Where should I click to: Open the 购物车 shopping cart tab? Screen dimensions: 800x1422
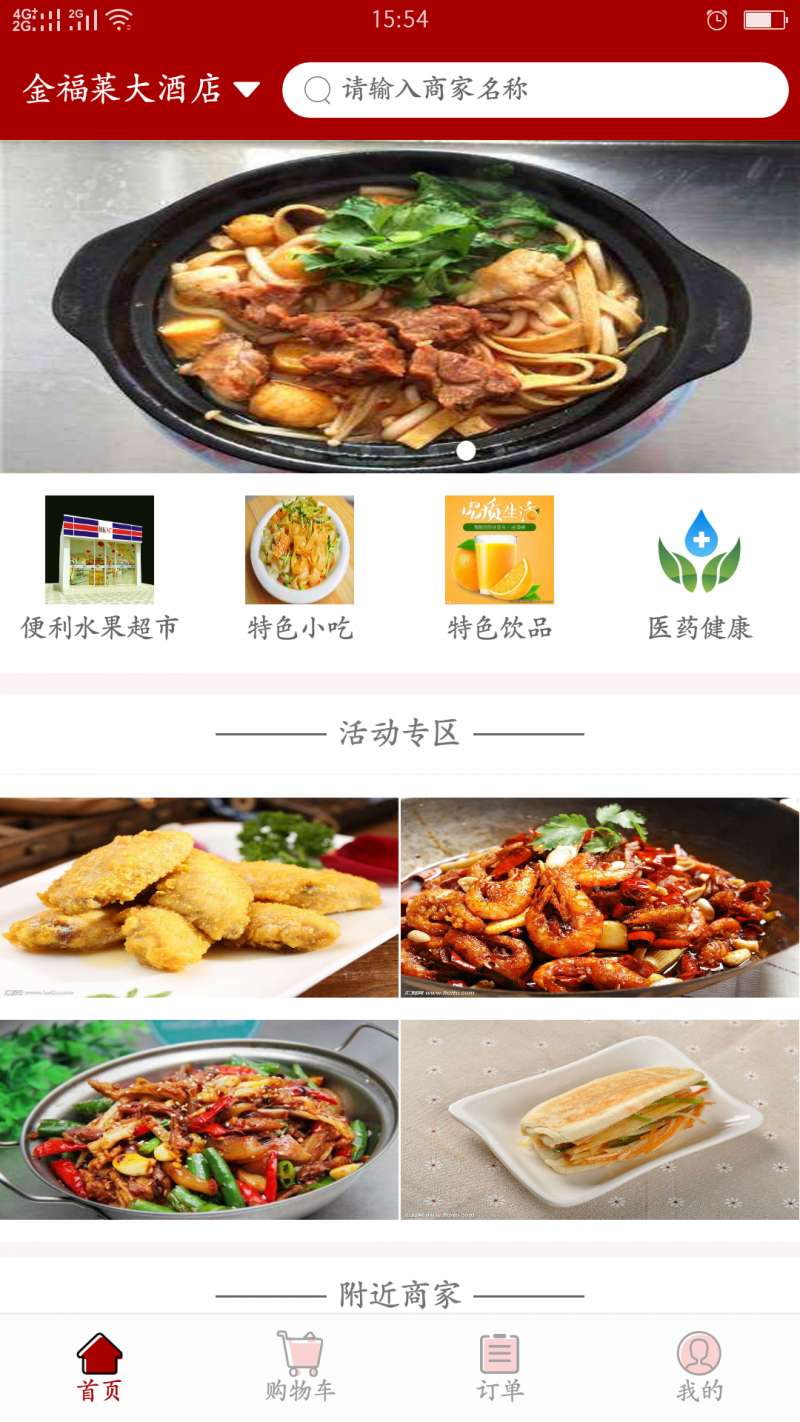300,1367
